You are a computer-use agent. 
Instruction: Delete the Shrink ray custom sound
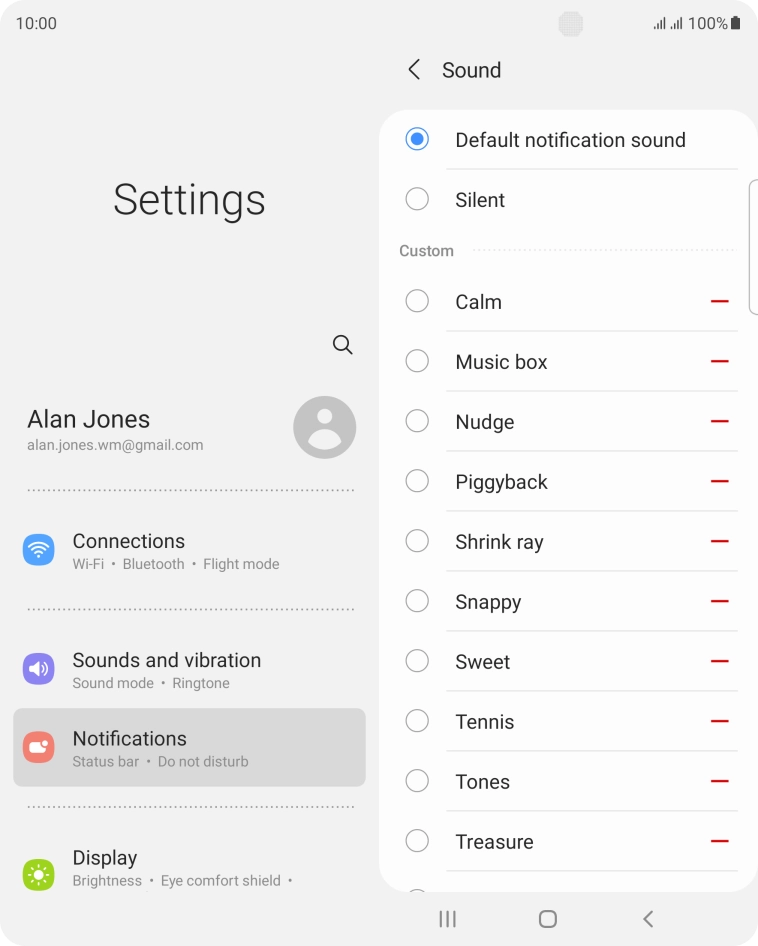coord(719,542)
